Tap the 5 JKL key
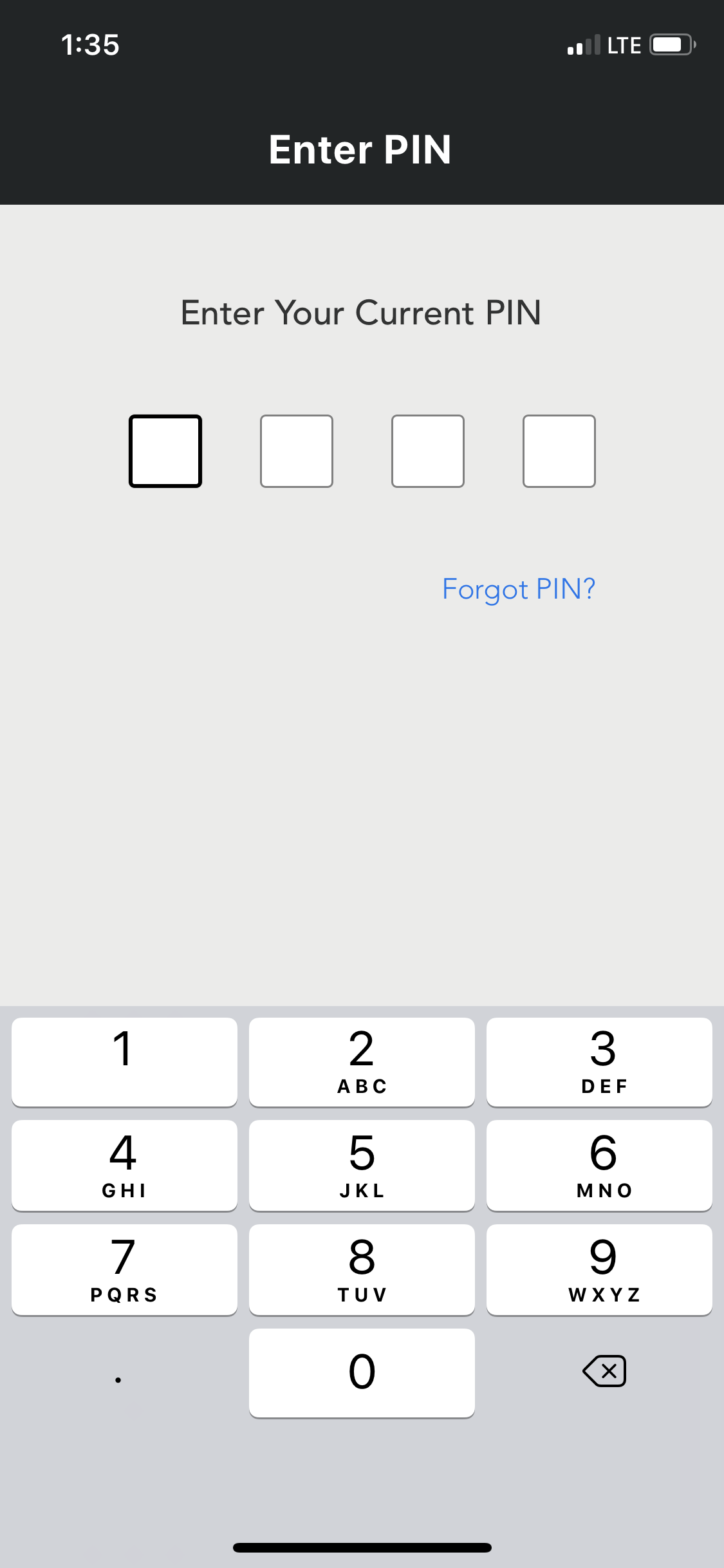 (x=362, y=1166)
